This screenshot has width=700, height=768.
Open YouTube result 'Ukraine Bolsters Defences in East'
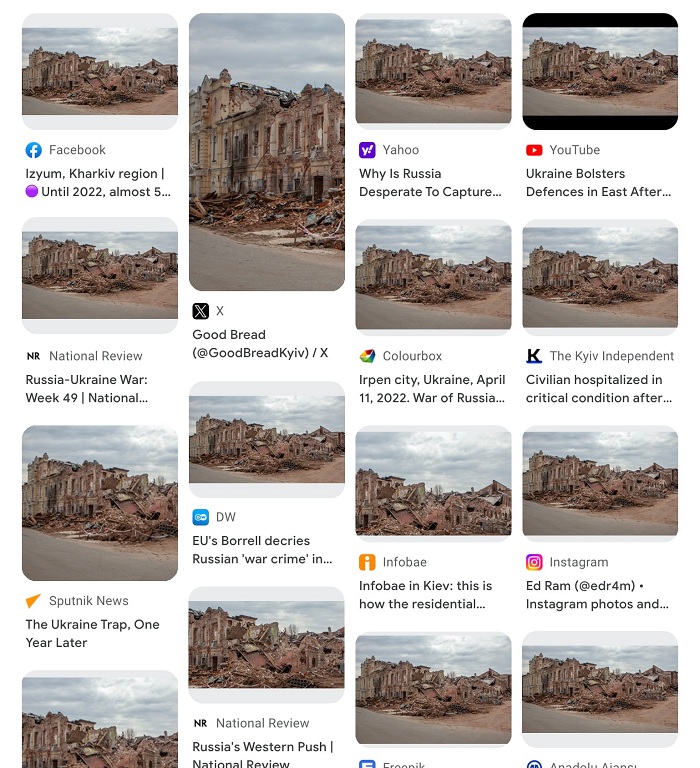600,72
